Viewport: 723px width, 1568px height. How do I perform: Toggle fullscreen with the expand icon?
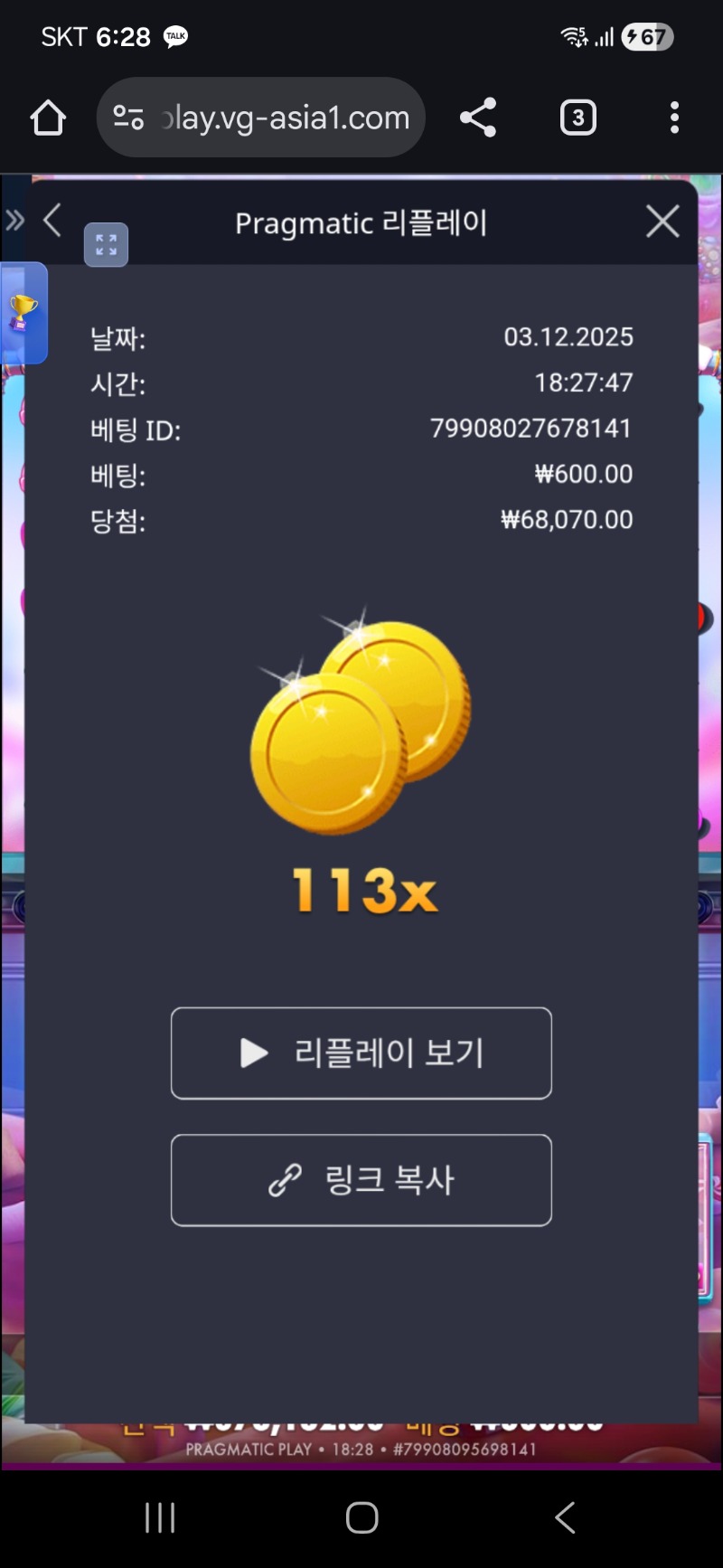pyautogui.click(x=106, y=245)
